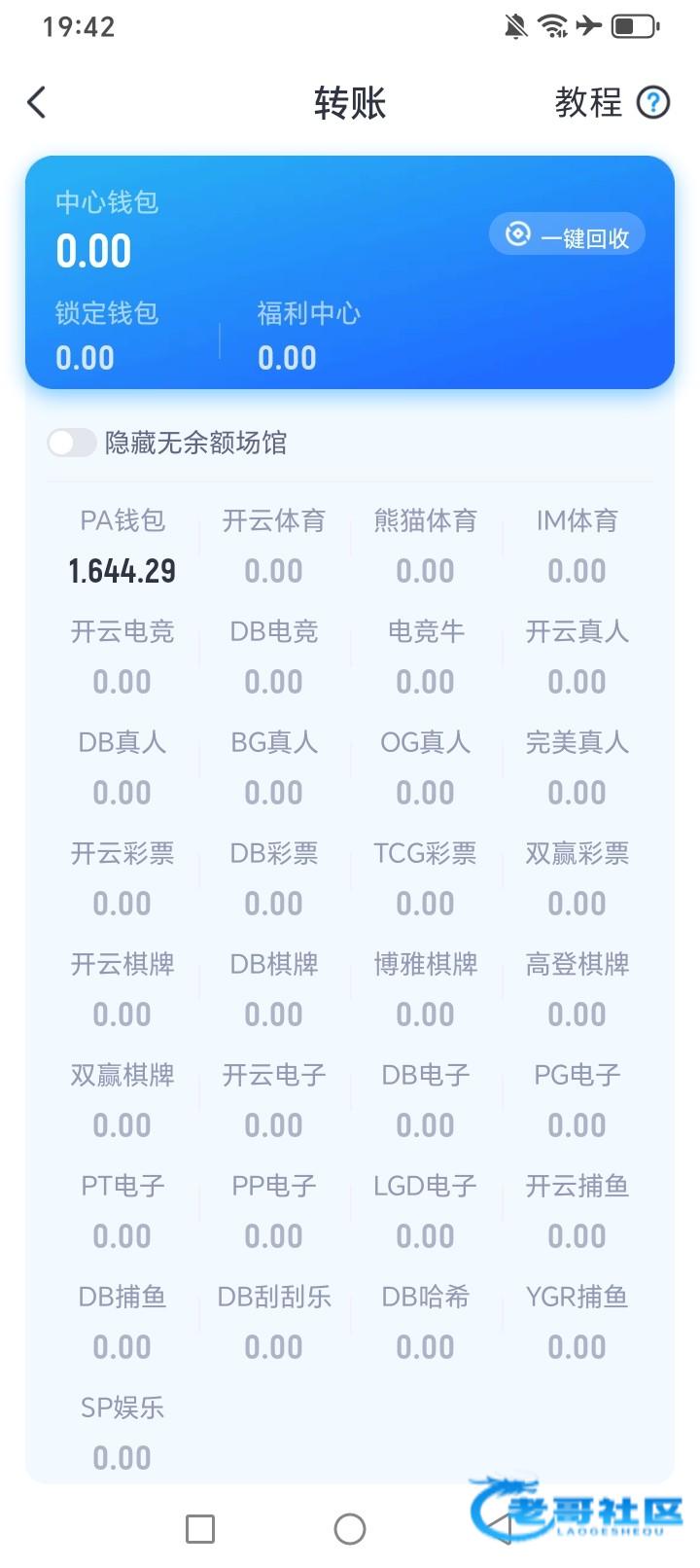Open the DB电竞 wallet entry
The height and width of the screenshot is (1568, 700).
click(x=274, y=657)
